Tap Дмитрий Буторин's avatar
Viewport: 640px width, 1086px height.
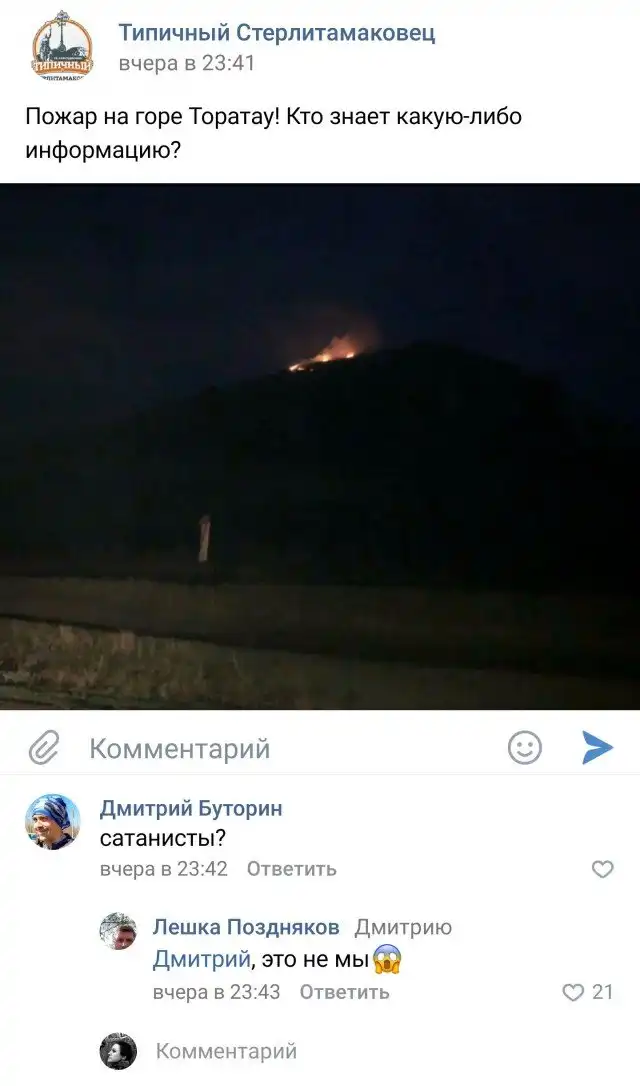[x=52, y=822]
